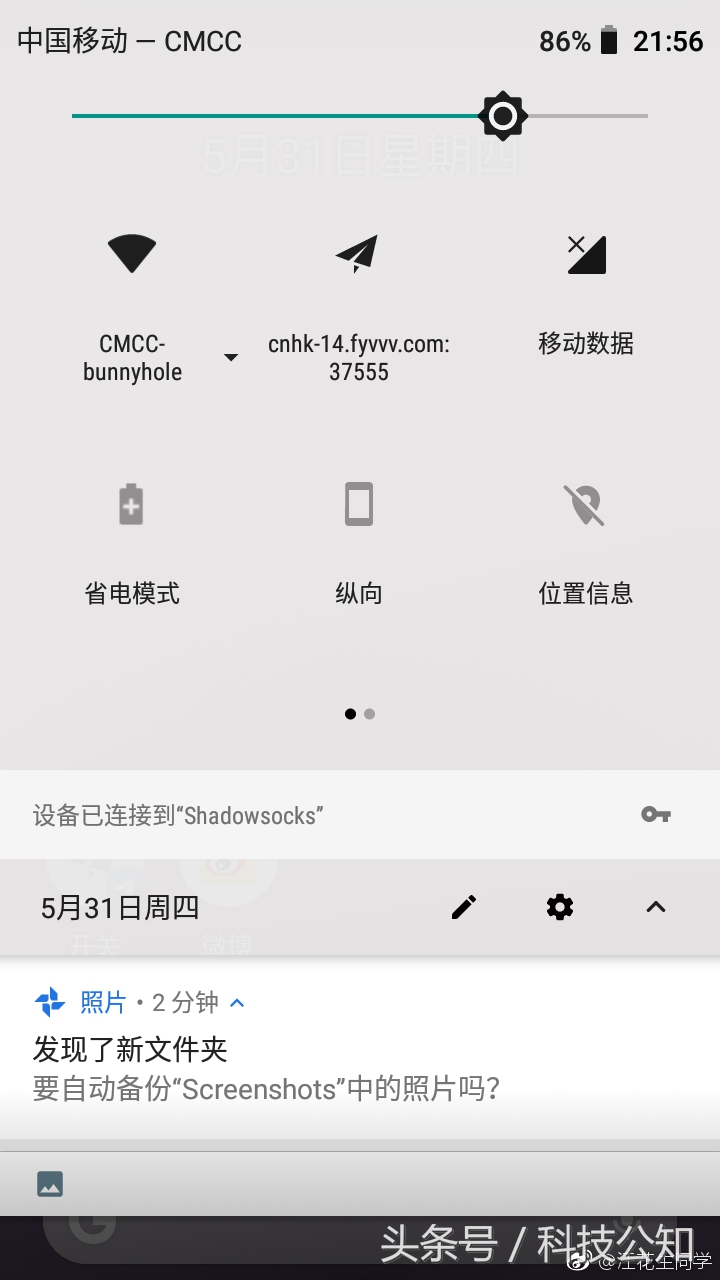This screenshot has height=1280, width=720.
Task: Collapse the 照片 notification arrow
Action: pos(236,1001)
